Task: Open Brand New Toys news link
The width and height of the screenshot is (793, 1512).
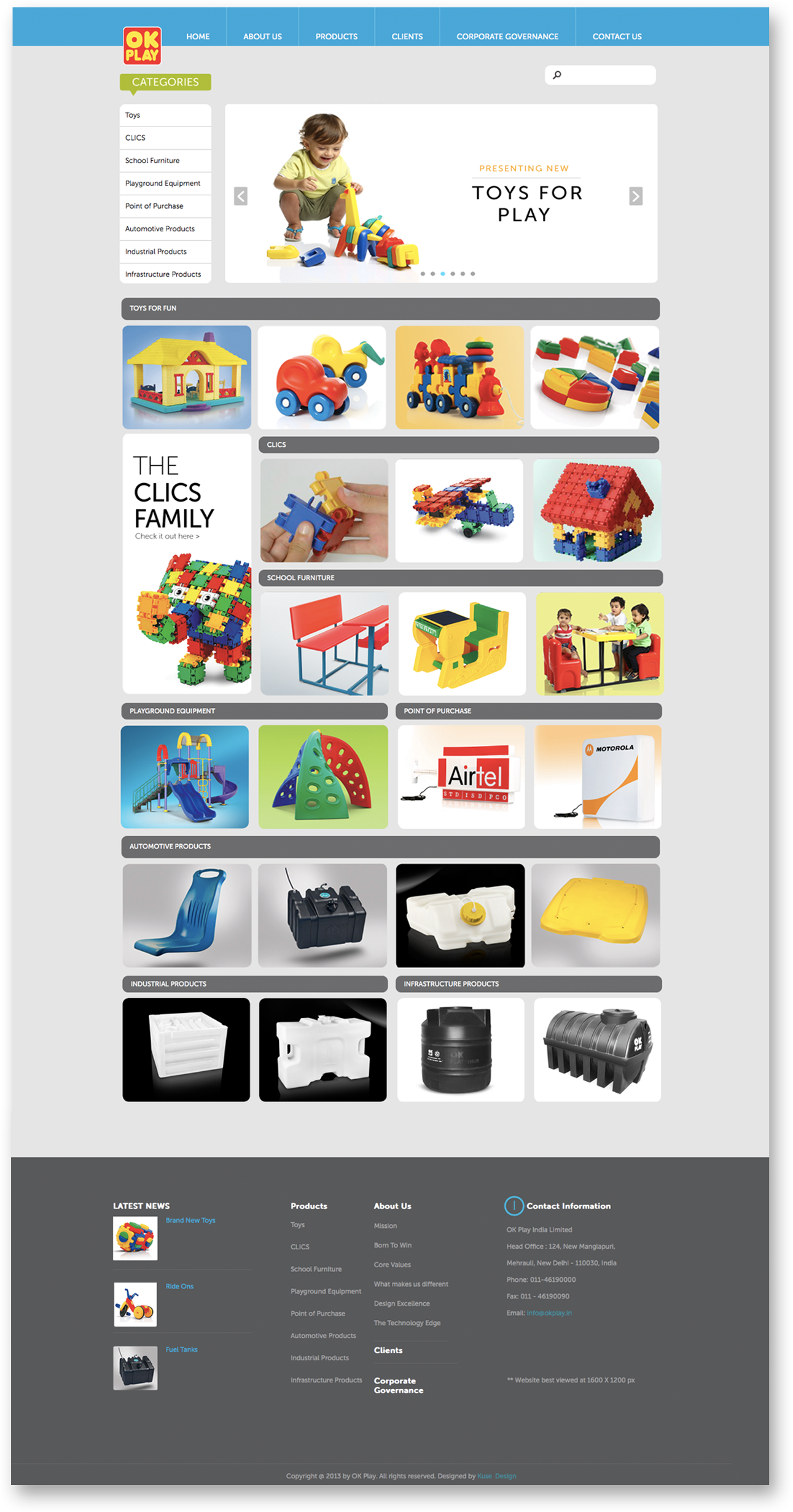Action: [x=190, y=1220]
